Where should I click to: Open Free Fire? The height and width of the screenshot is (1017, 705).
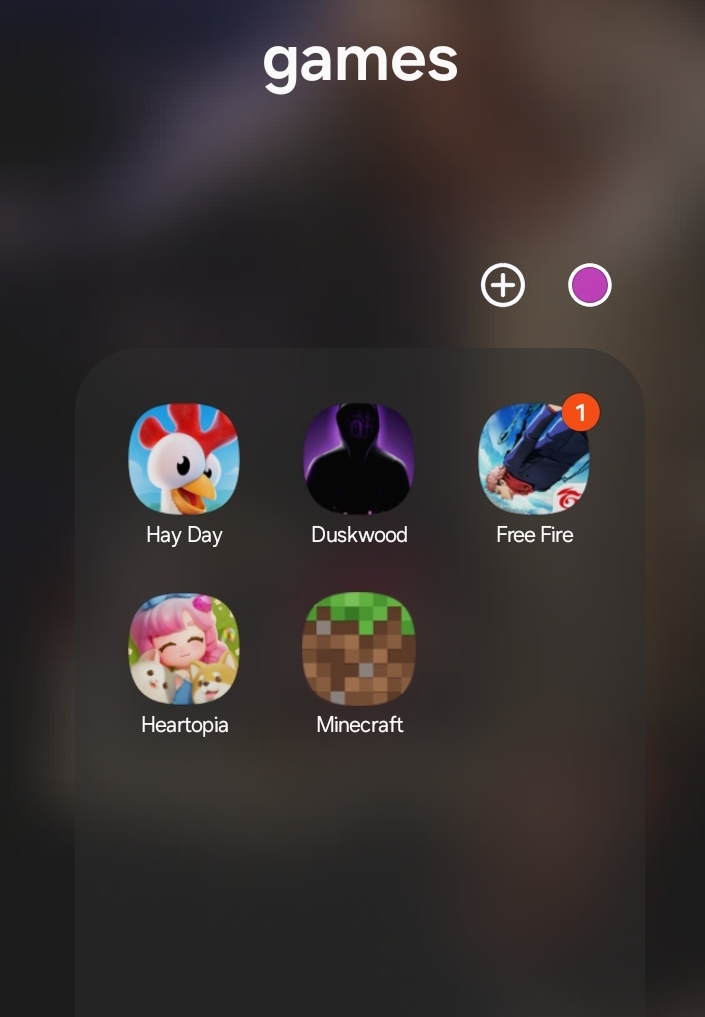click(534, 459)
